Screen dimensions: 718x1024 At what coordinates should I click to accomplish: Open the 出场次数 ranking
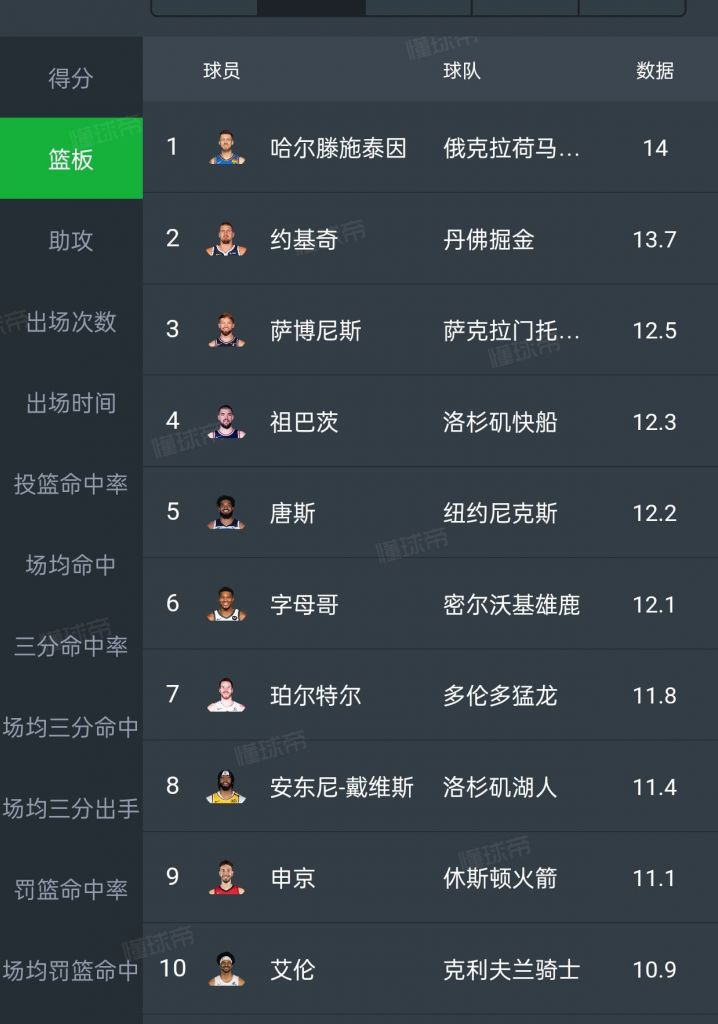pos(70,322)
